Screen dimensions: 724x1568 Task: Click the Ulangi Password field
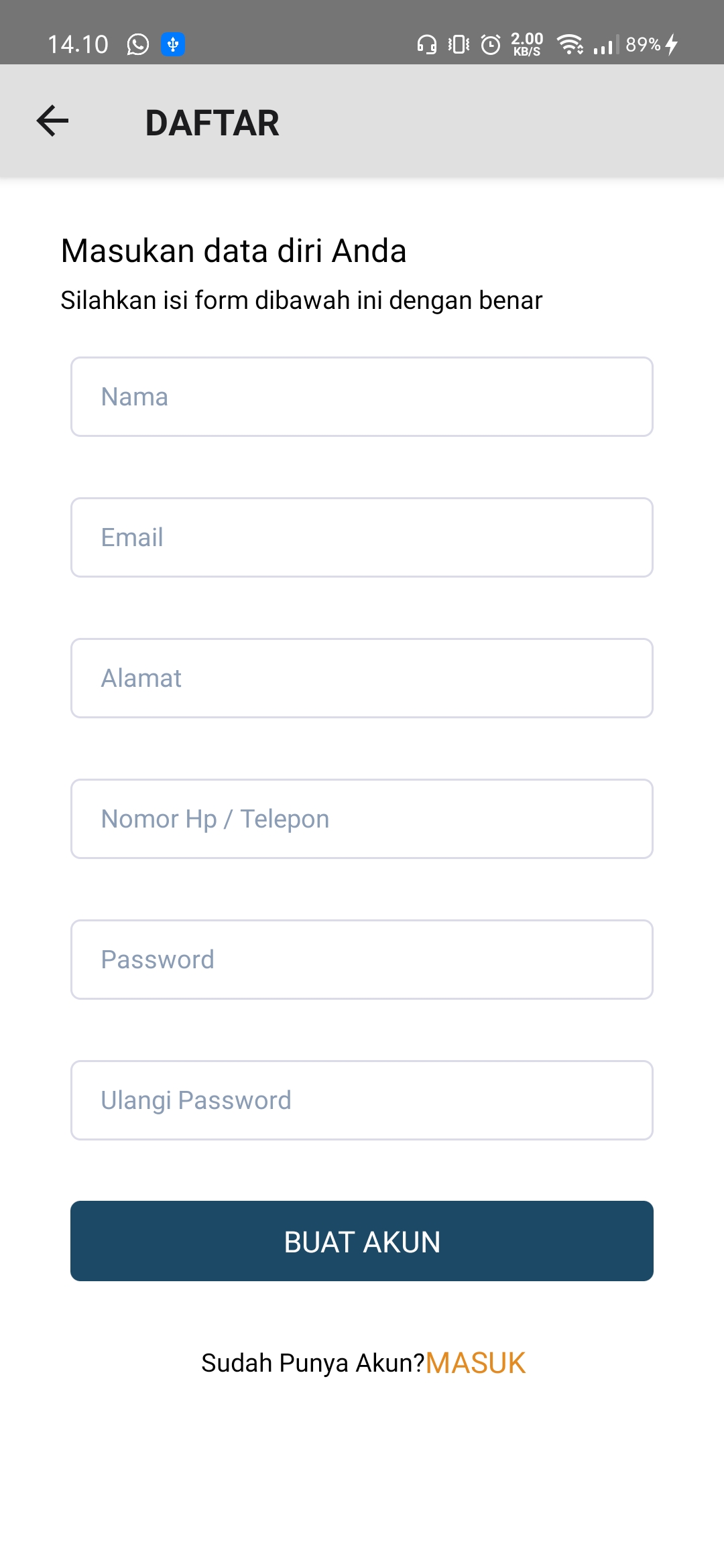tap(362, 1100)
